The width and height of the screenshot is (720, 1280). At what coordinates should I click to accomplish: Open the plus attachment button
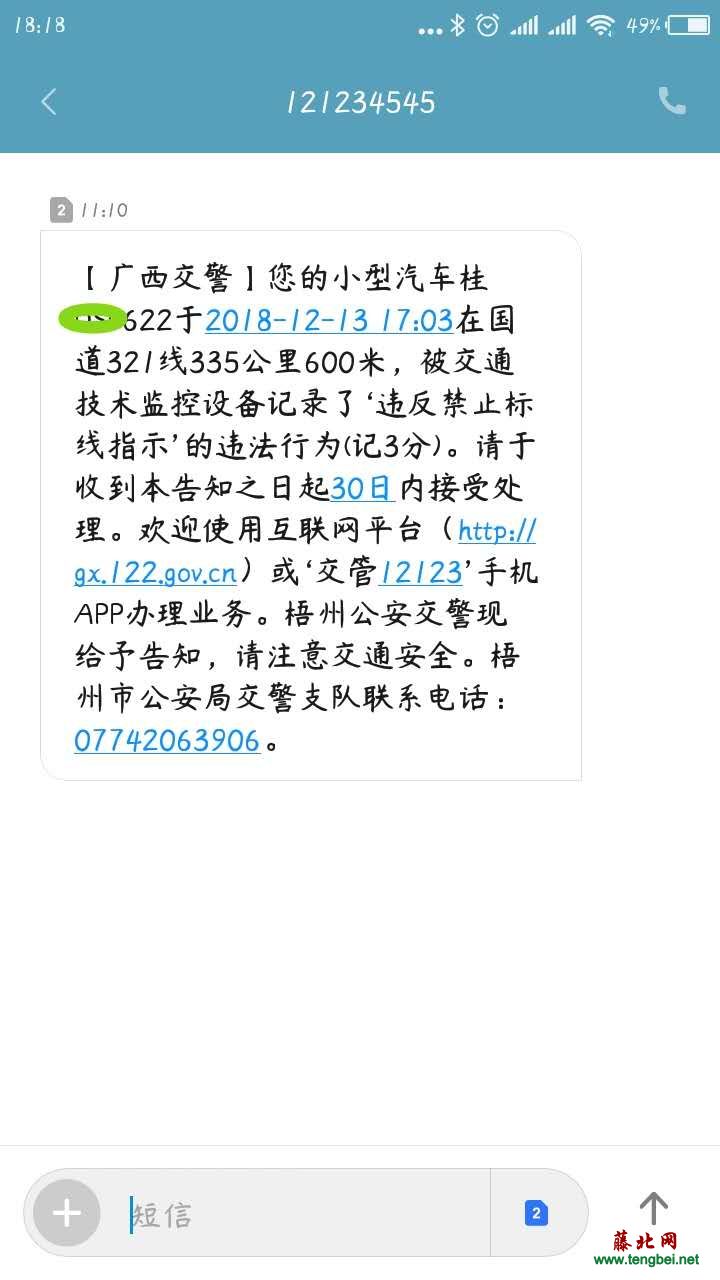pyautogui.click(x=67, y=1213)
